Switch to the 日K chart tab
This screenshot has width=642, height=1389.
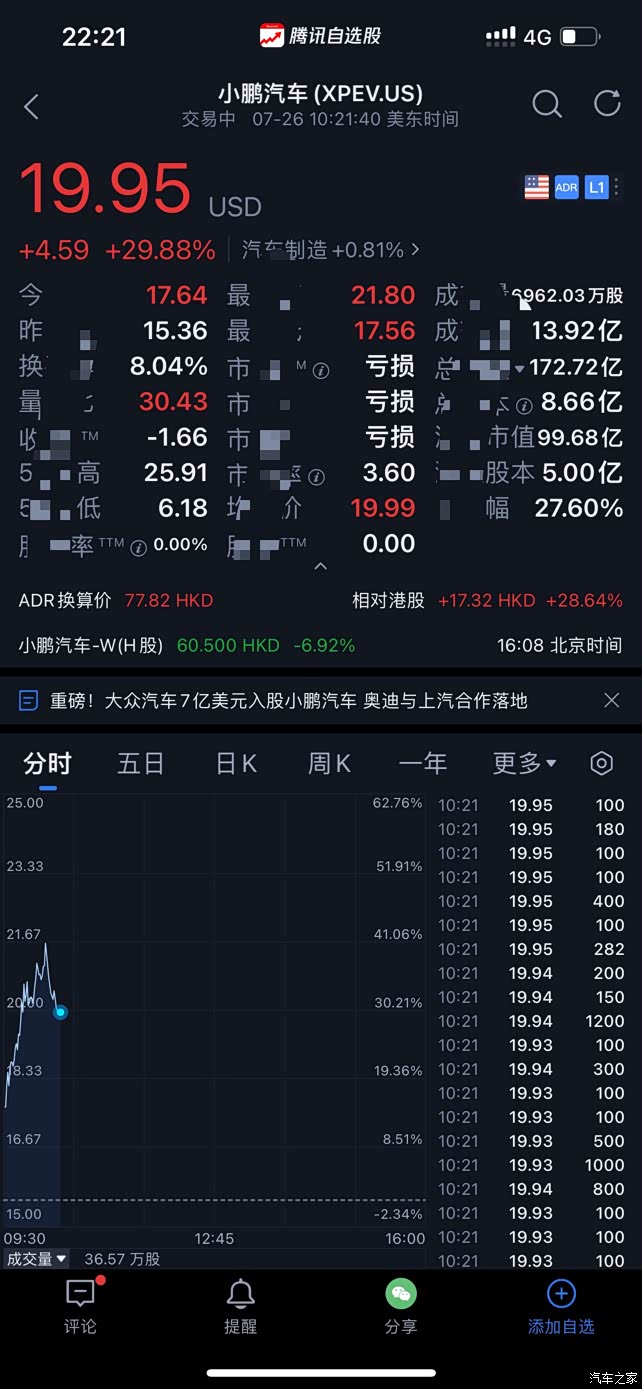coord(236,764)
